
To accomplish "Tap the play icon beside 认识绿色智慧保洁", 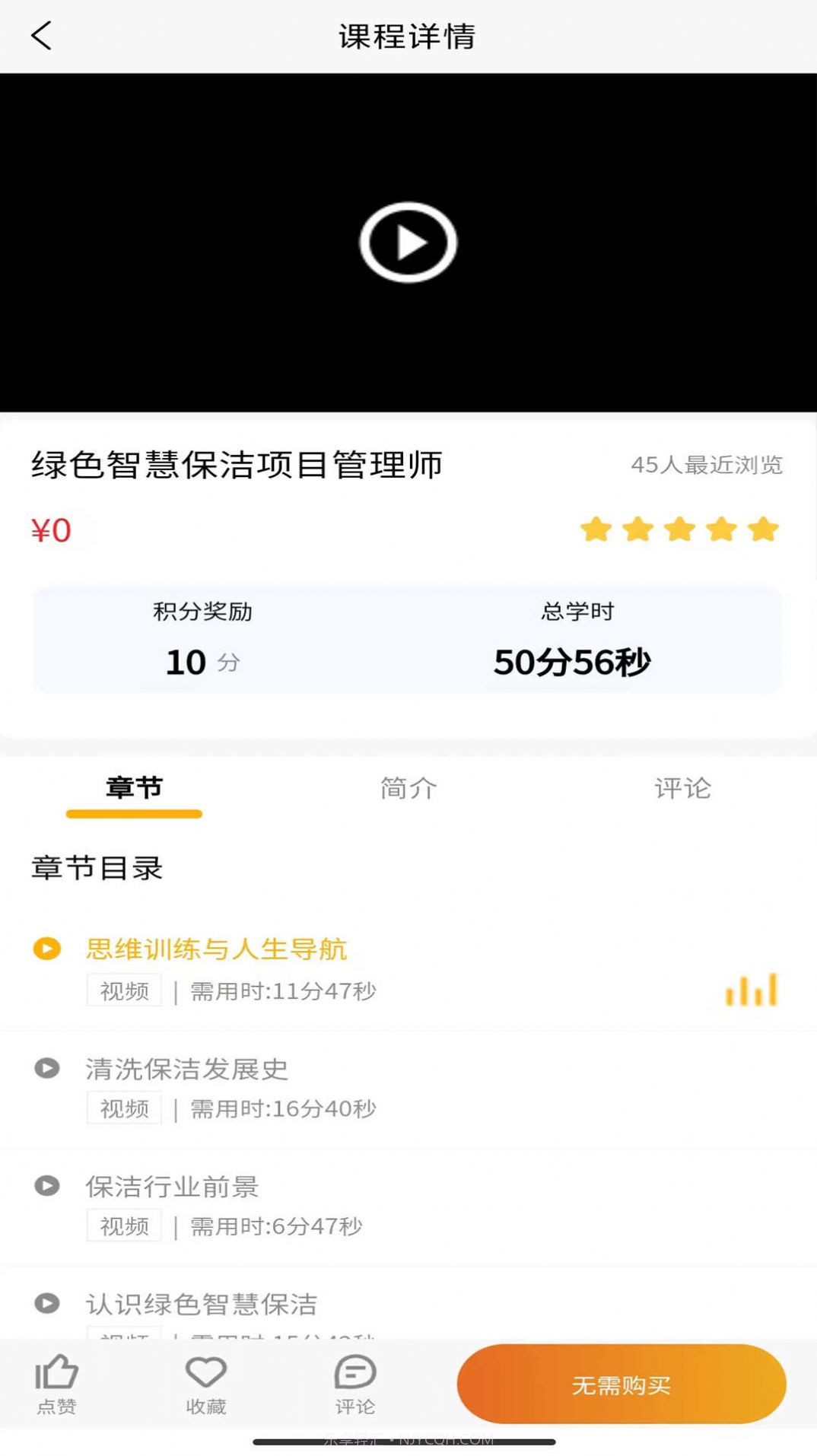I will click(x=47, y=1302).
